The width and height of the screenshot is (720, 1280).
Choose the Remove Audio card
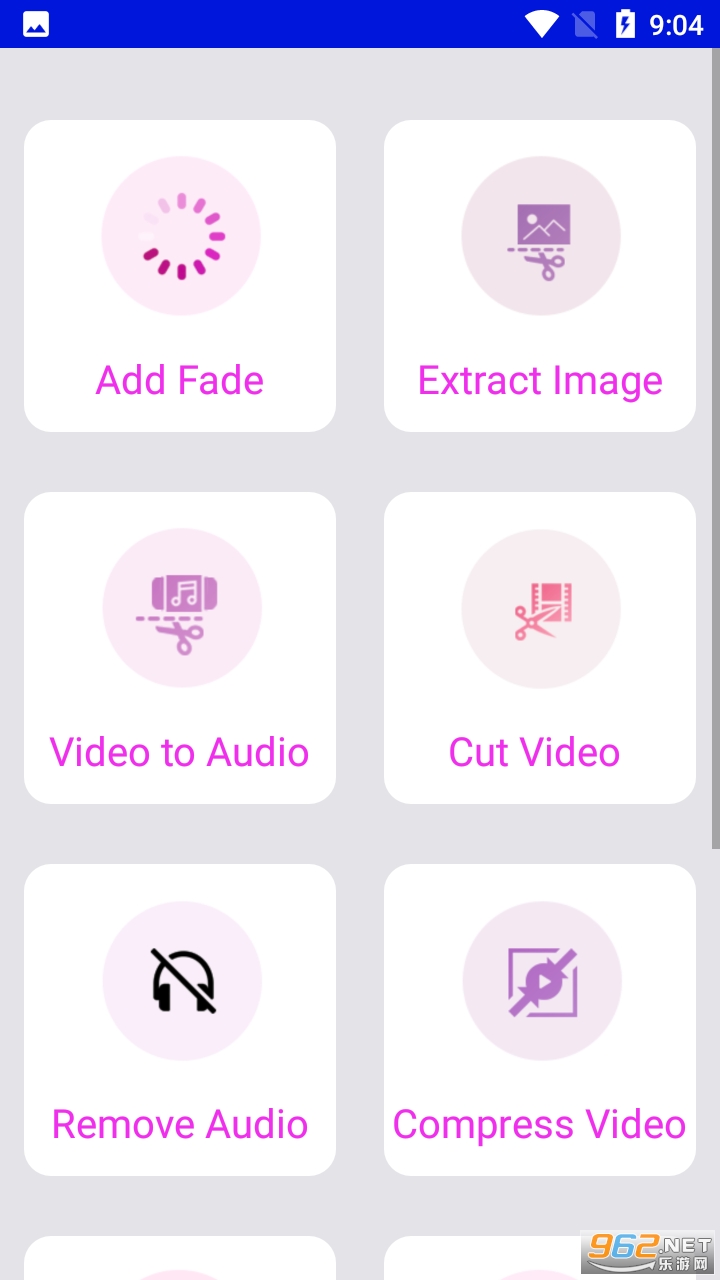(180, 1020)
